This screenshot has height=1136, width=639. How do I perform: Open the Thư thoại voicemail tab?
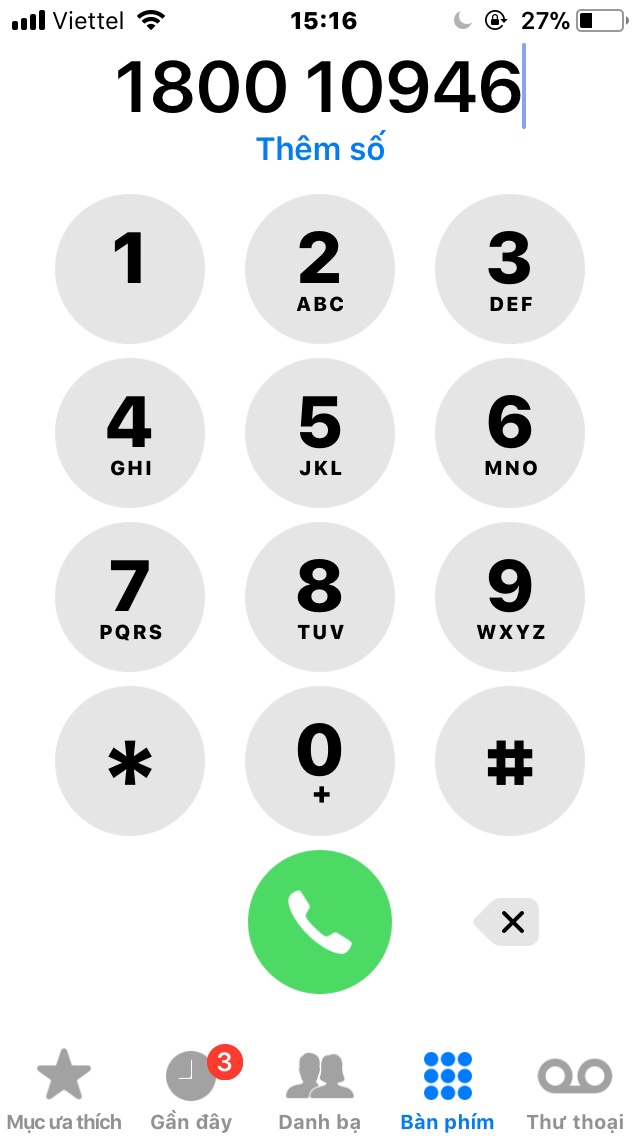[x=575, y=1090]
